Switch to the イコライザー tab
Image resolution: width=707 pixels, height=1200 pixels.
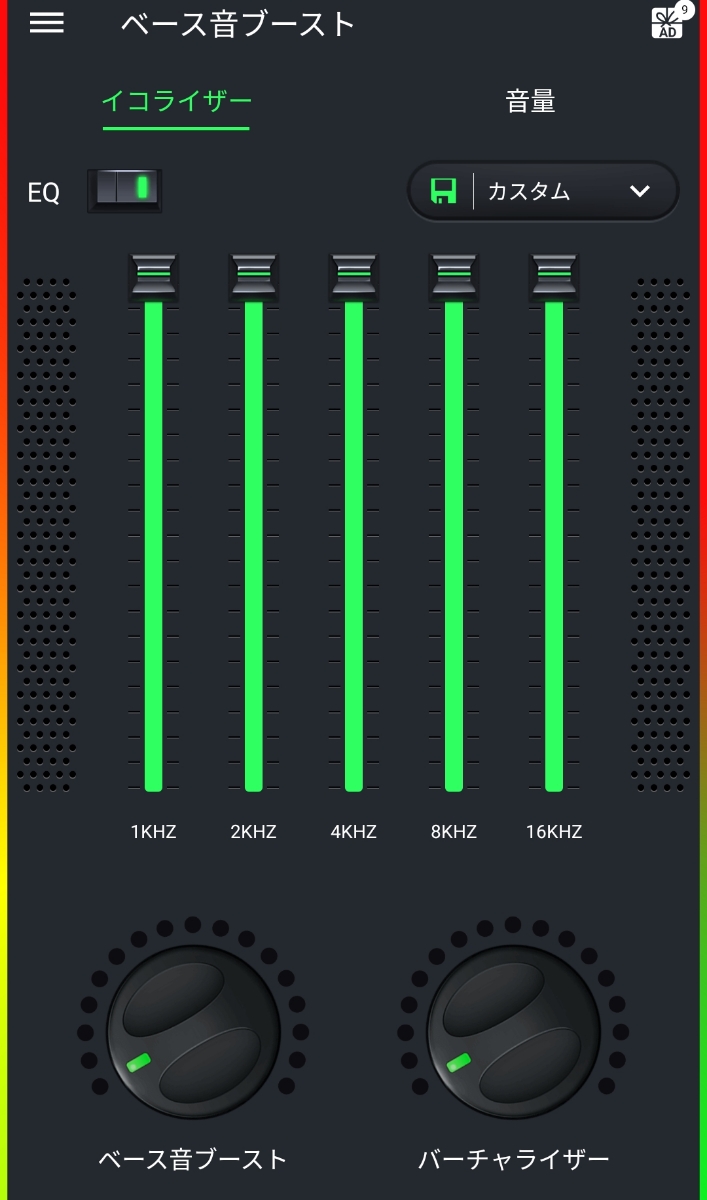pos(176,101)
